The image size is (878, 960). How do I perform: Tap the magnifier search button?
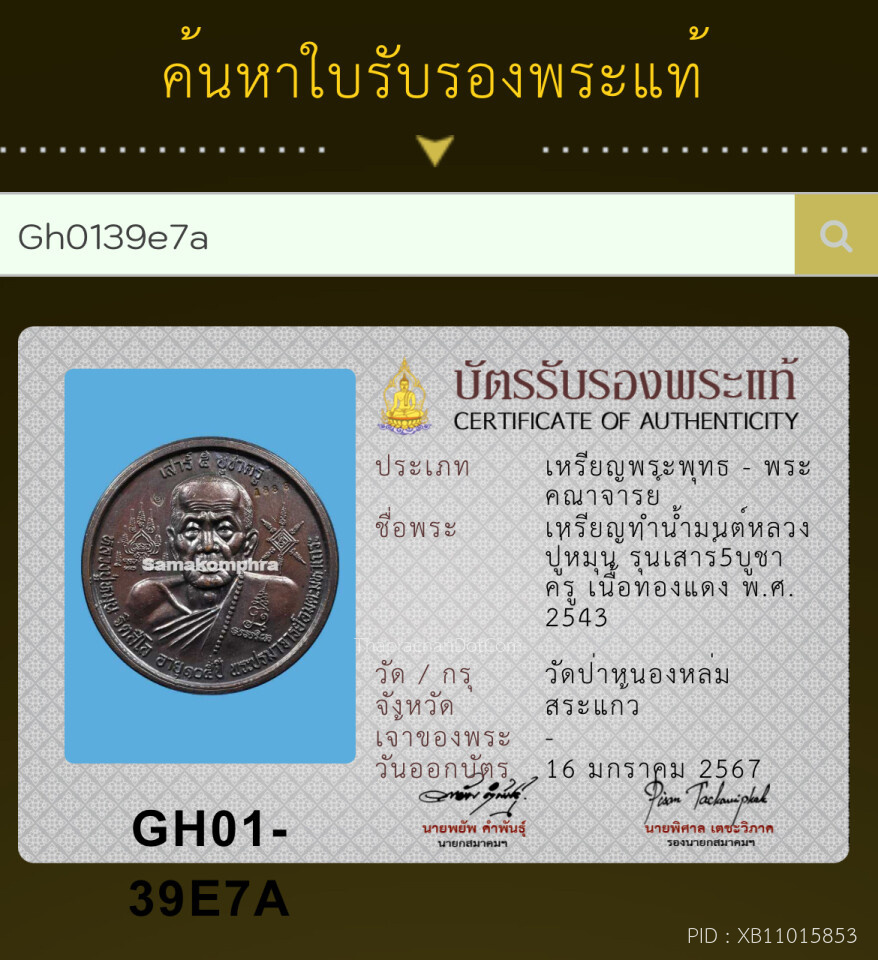pyautogui.click(x=835, y=236)
